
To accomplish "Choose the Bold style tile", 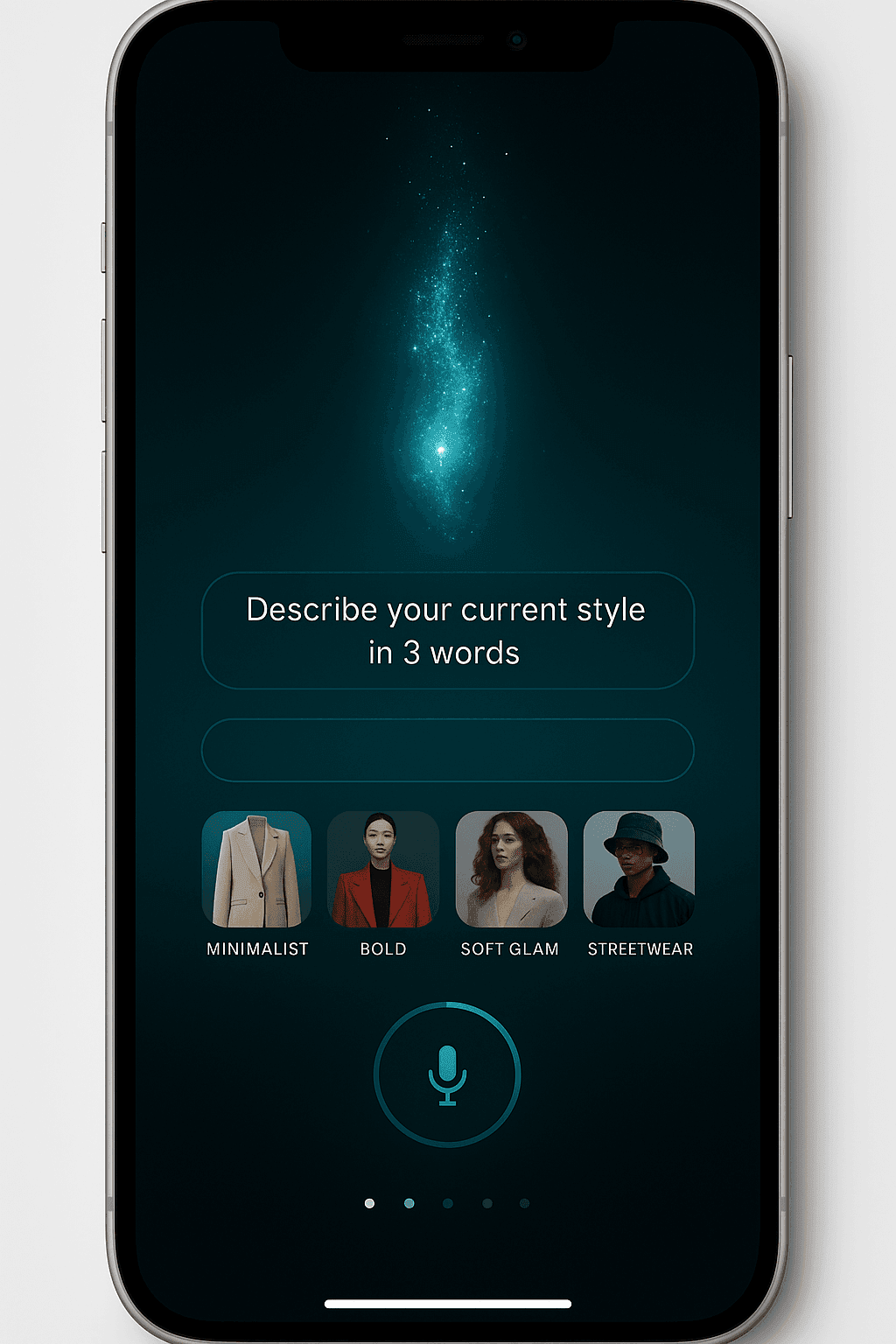I will click(x=383, y=870).
